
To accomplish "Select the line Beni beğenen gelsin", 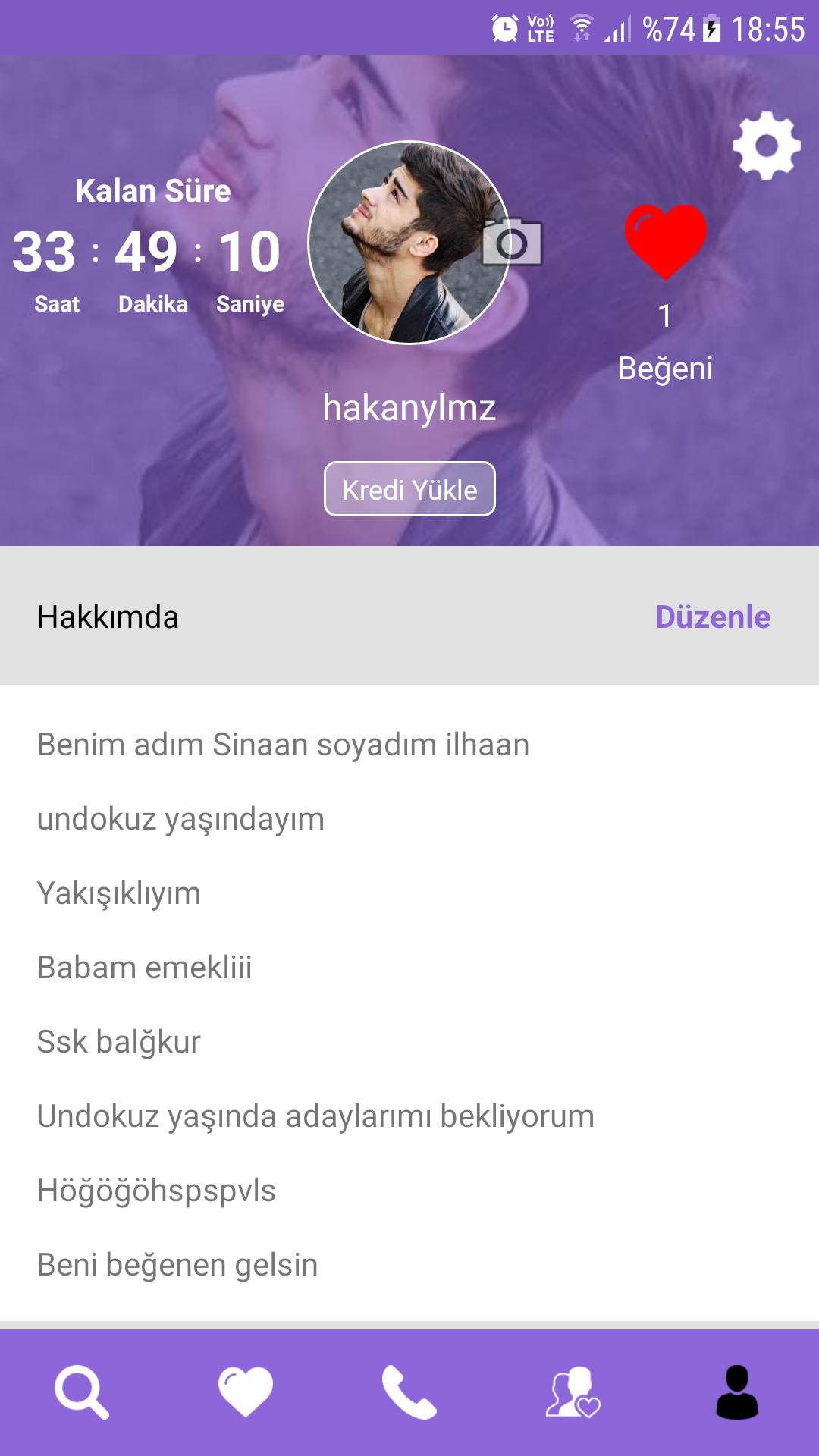I will (x=177, y=1260).
